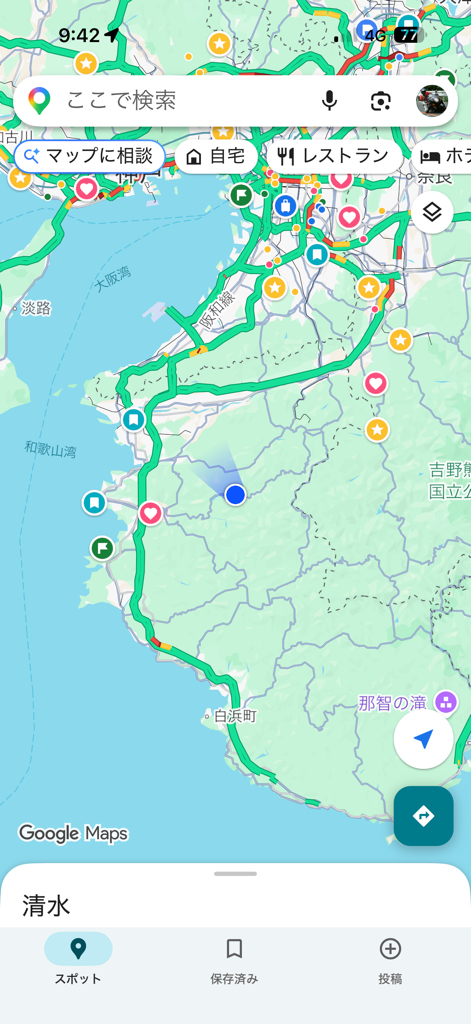
Task: Switch to the 保存済み tab
Action: (235, 958)
